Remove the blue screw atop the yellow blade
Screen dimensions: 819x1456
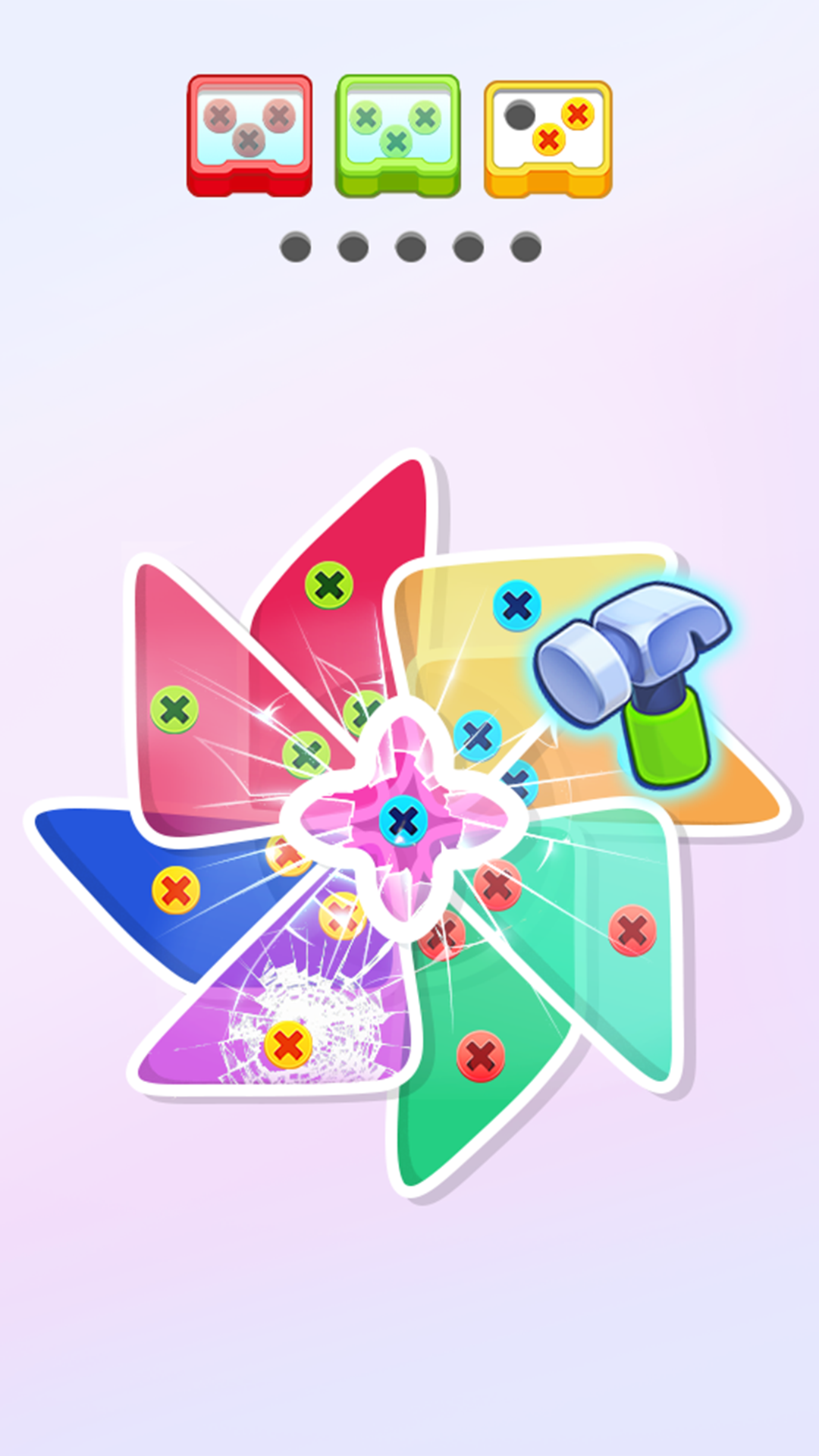point(517,606)
